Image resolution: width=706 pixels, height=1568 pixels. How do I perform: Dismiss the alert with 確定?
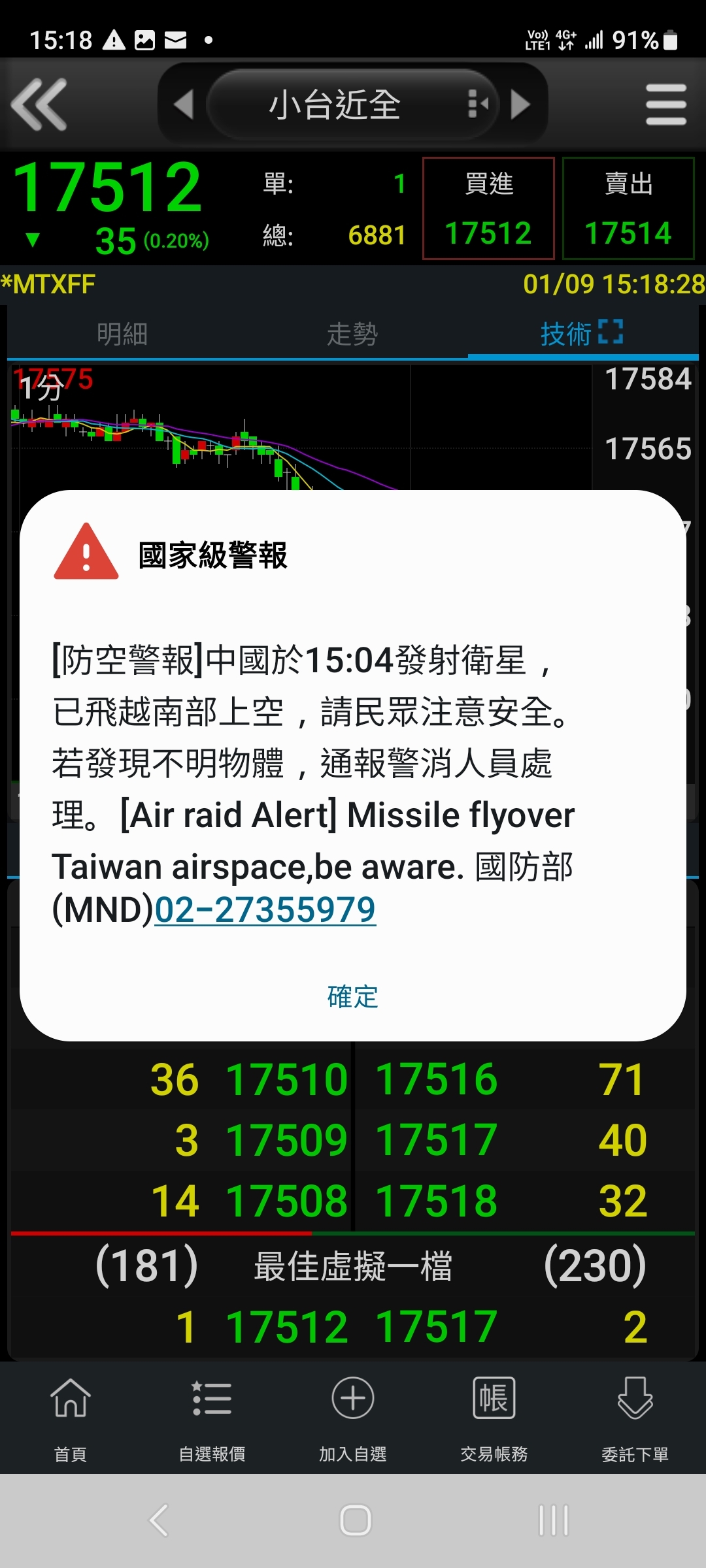tap(353, 997)
